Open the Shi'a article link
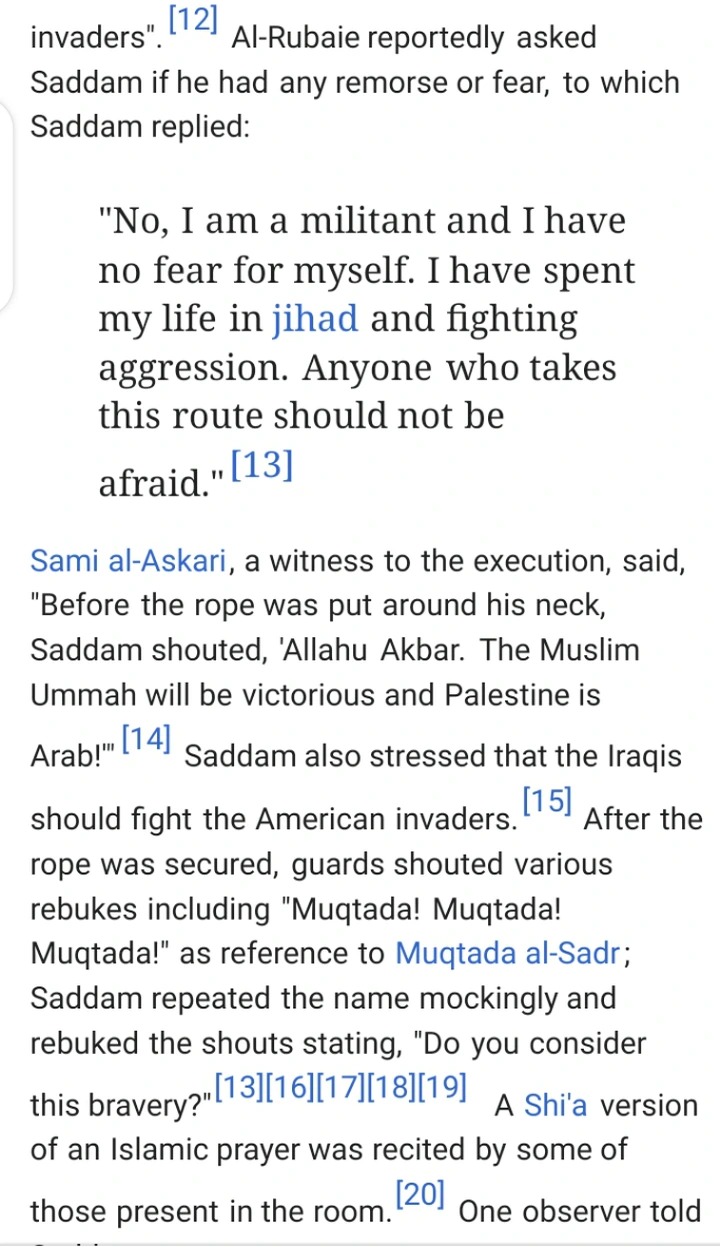The image size is (720, 1247). tap(556, 1106)
